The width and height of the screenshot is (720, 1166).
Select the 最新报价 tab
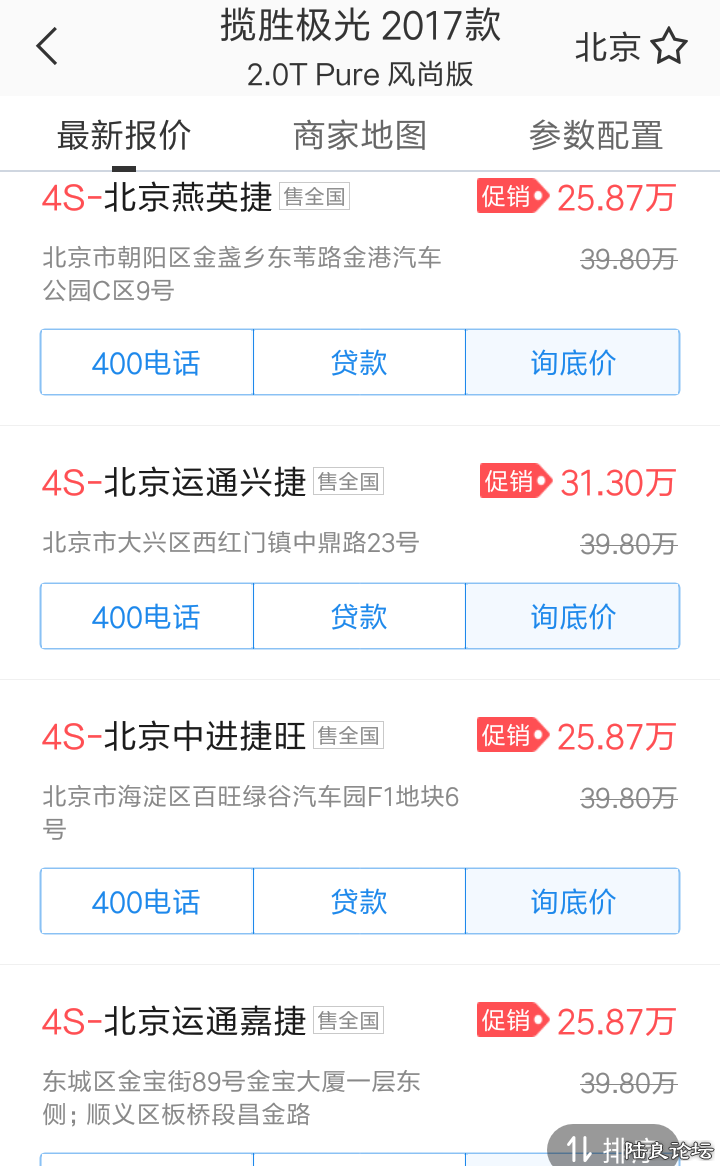pyautogui.click(x=124, y=135)
